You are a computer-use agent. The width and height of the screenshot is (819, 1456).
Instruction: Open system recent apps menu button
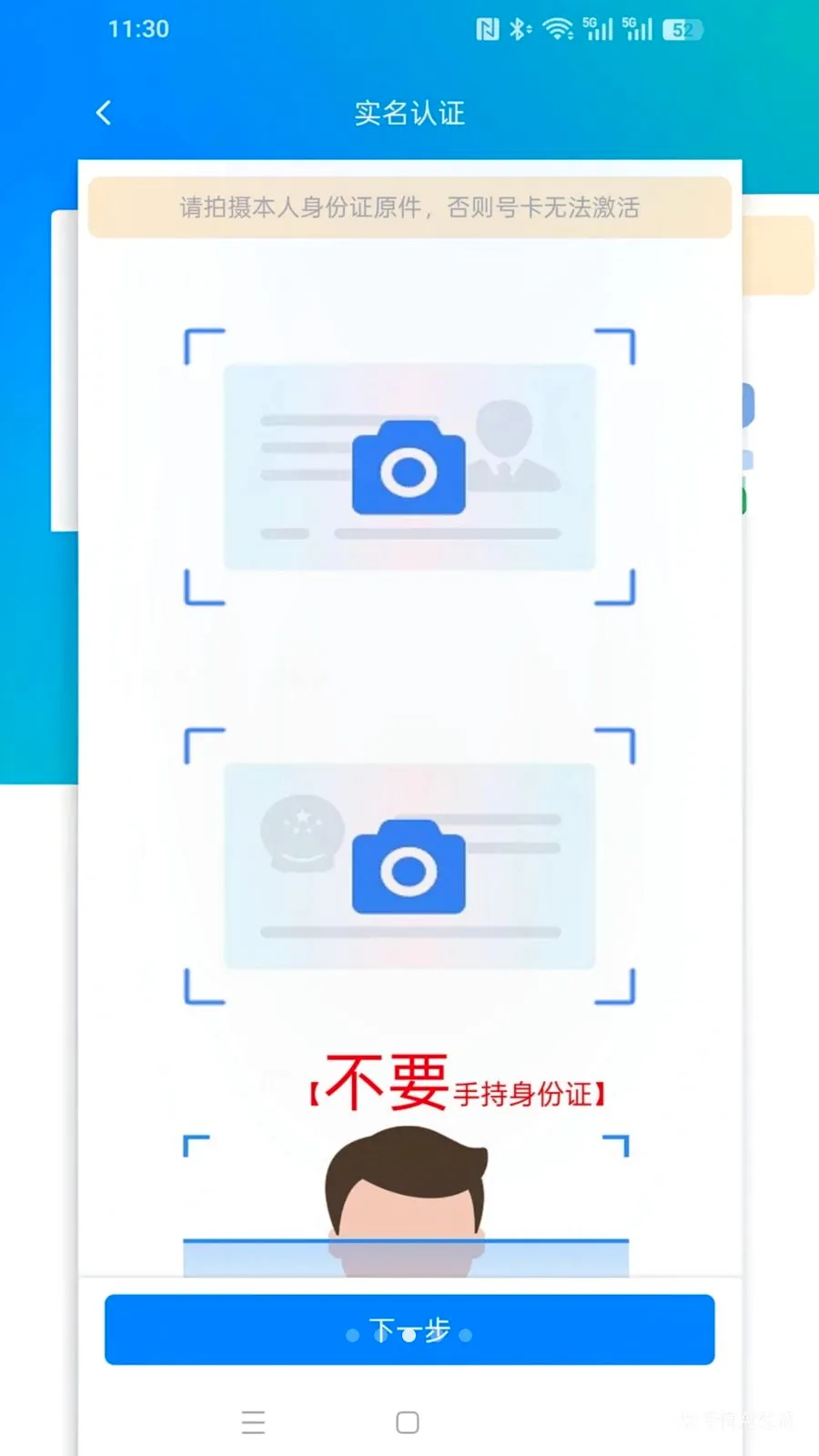(254, 1421)
